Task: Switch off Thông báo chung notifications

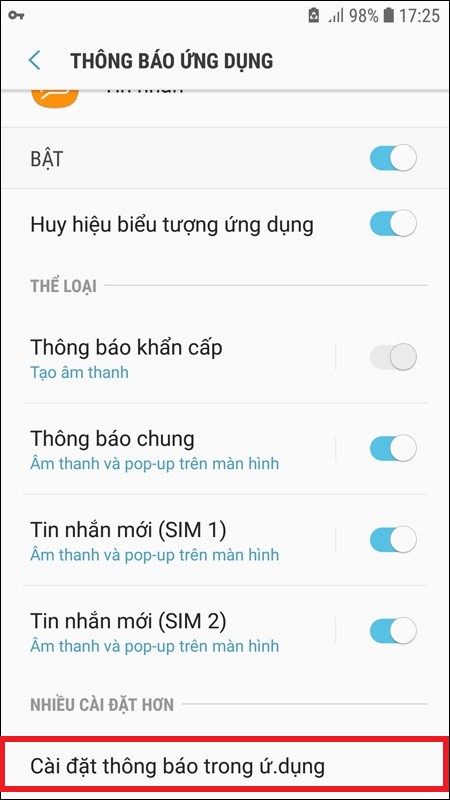Action: pos(393,448)
